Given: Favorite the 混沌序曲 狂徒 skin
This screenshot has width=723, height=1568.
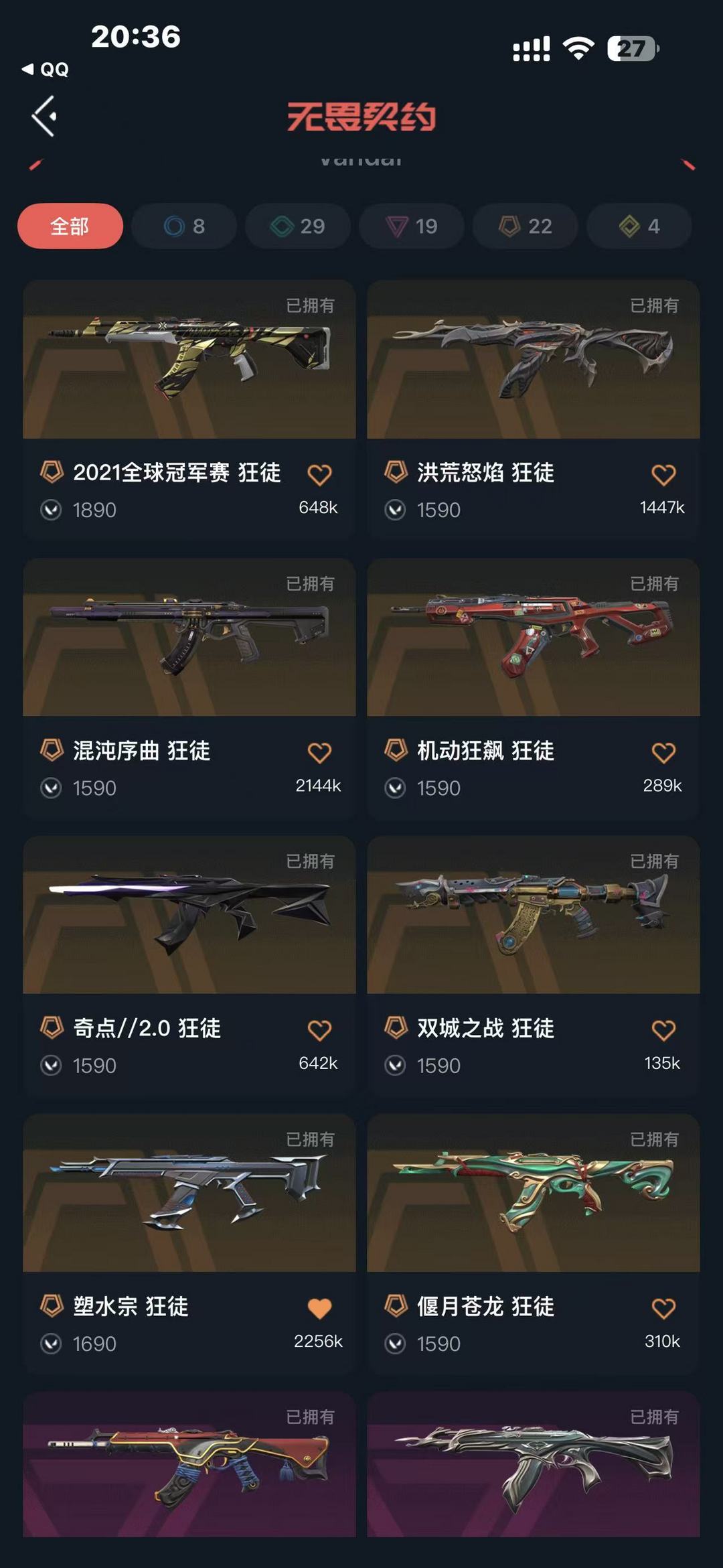Looking at the screenshot, I should tap(319, 753).
